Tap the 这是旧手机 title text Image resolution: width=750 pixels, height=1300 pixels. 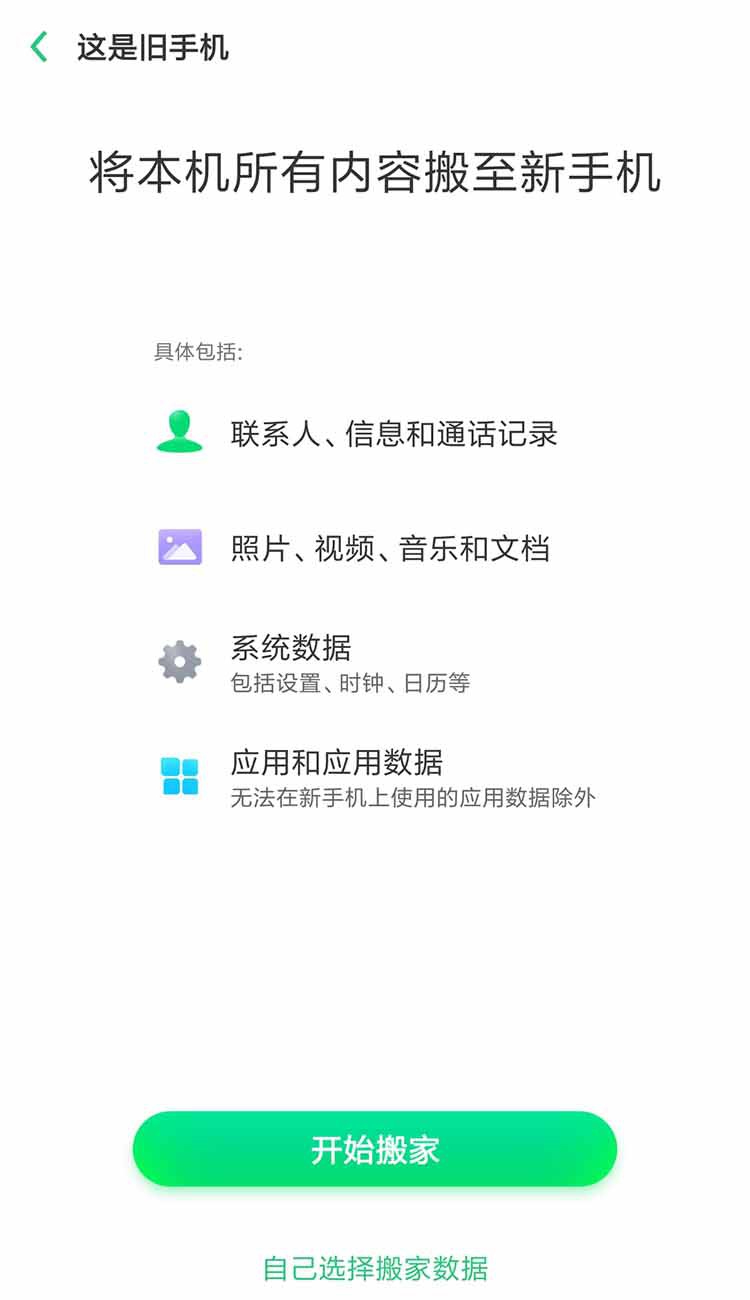coord(150,46)
